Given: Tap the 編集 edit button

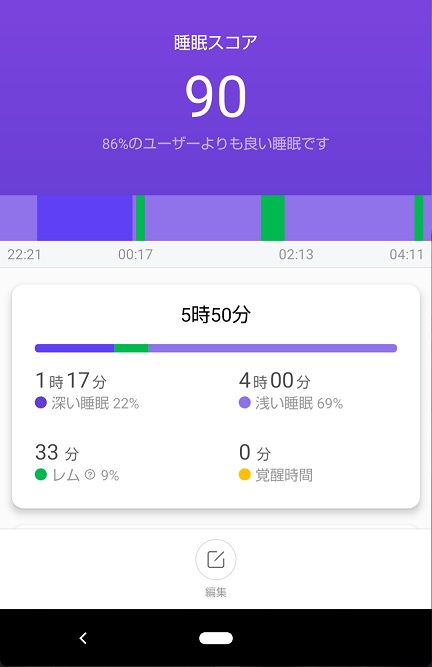Looking at the screenshot, I should tap(216, 559).
